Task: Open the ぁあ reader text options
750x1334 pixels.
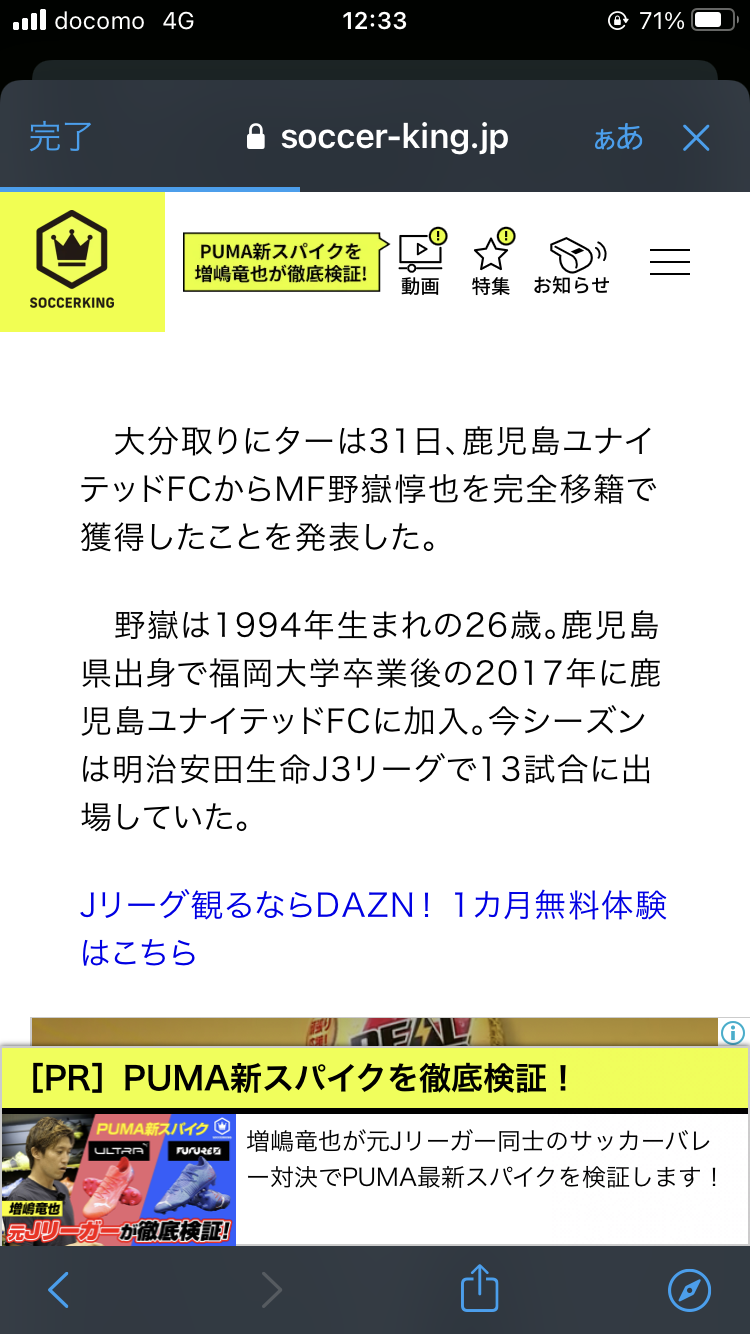Action: 618,137
